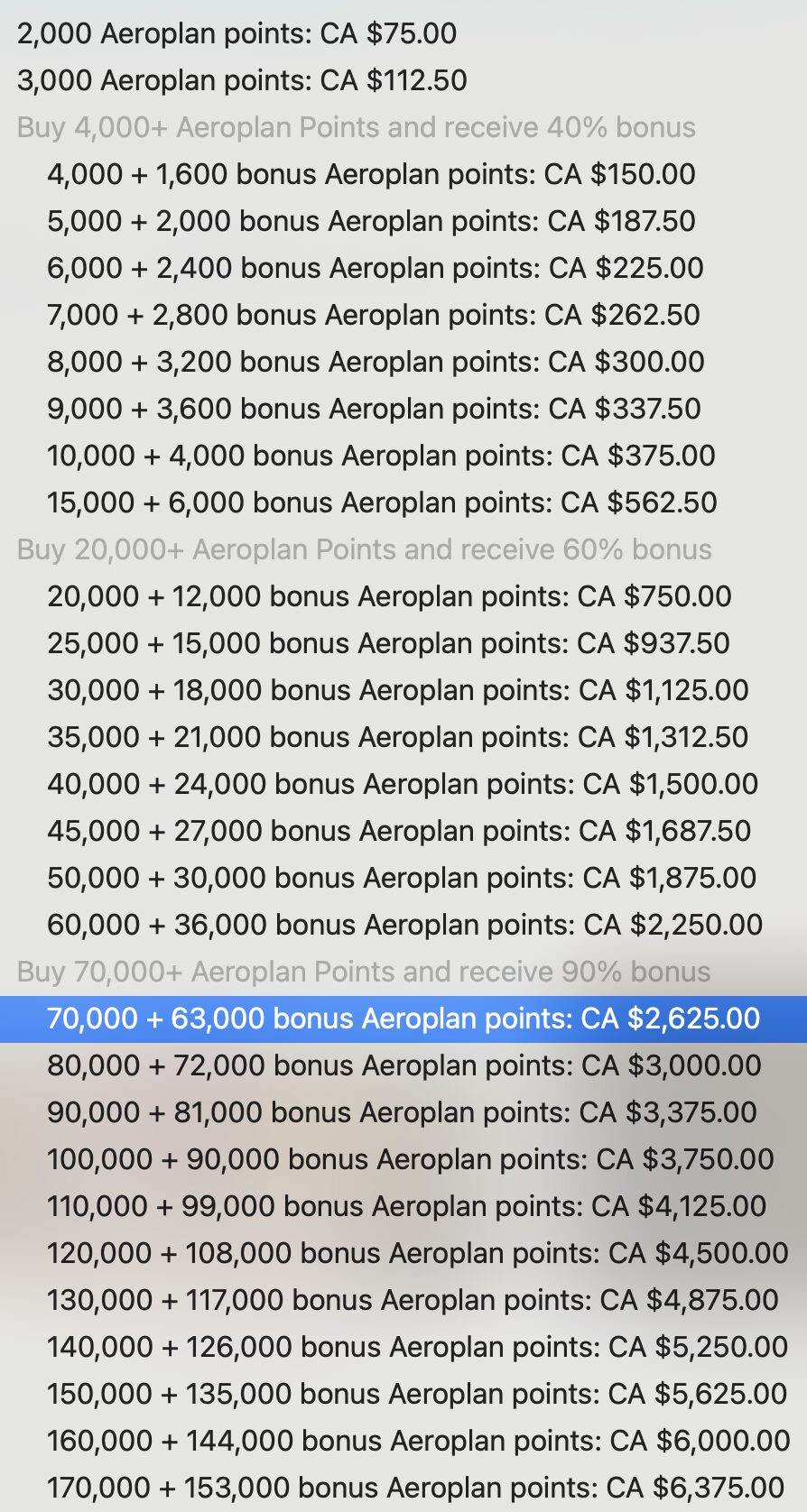The image size is (807, 1512).
Task: Pick 4,000 + 1,600 bonus points option
Action: point(371,174)
